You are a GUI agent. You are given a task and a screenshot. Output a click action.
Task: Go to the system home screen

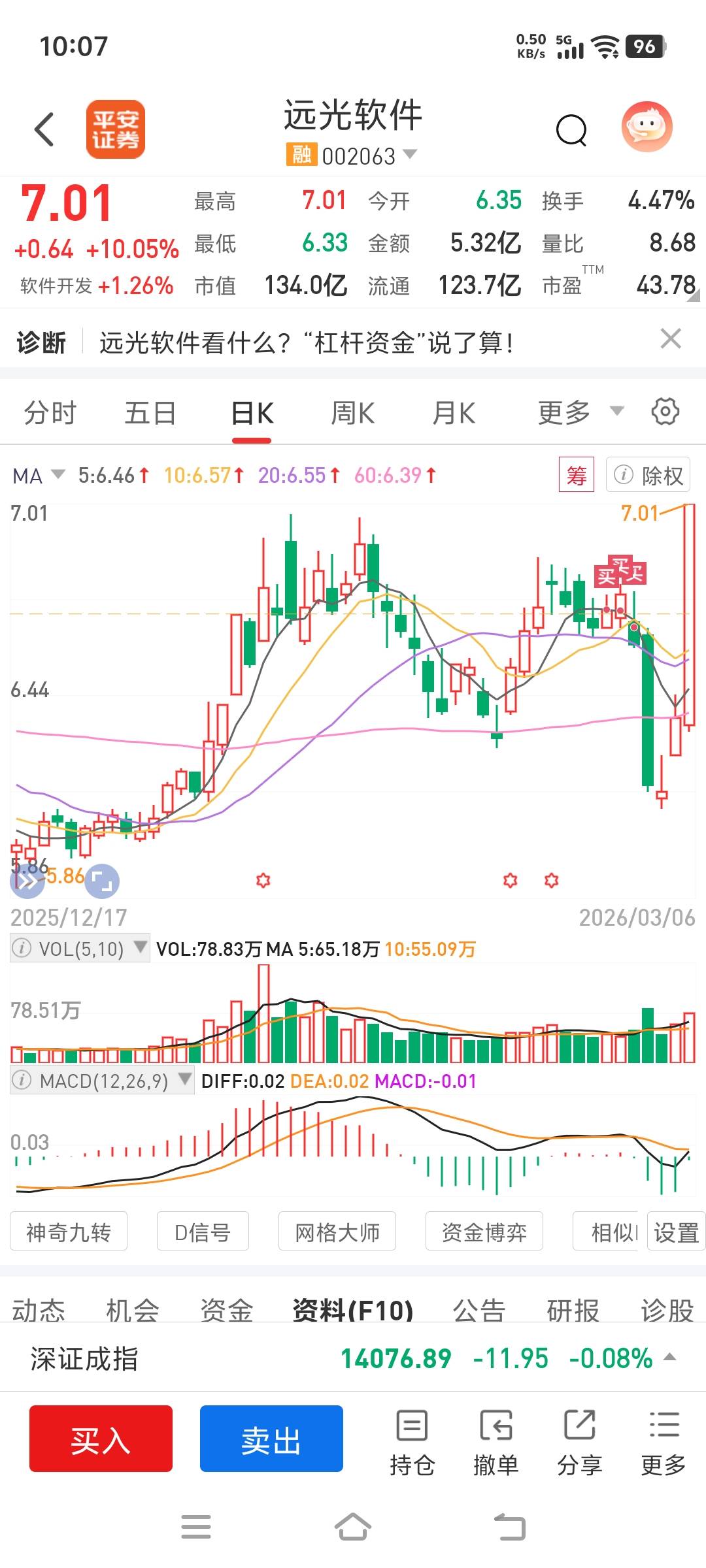tap(353, 1527)
